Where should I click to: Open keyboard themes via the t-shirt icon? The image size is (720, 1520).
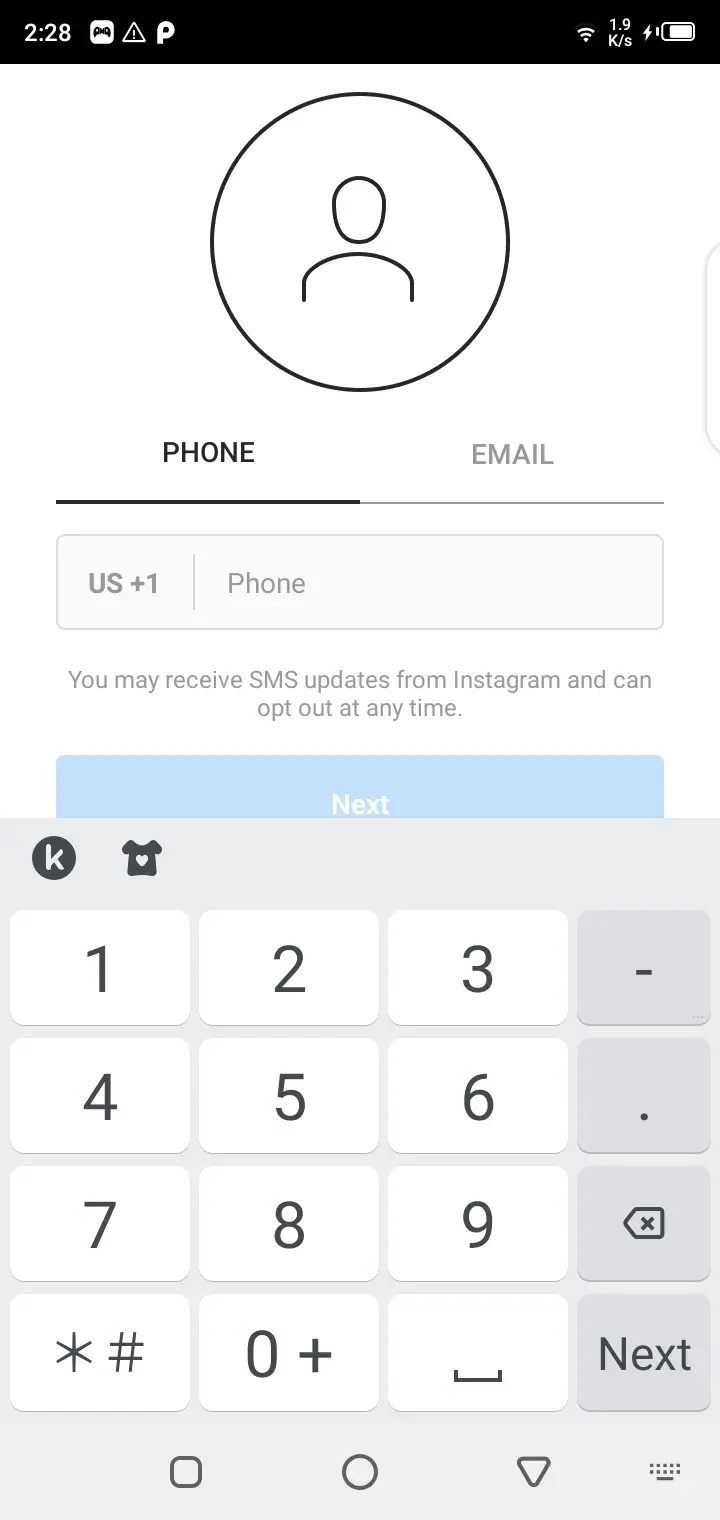pos(141,858)
